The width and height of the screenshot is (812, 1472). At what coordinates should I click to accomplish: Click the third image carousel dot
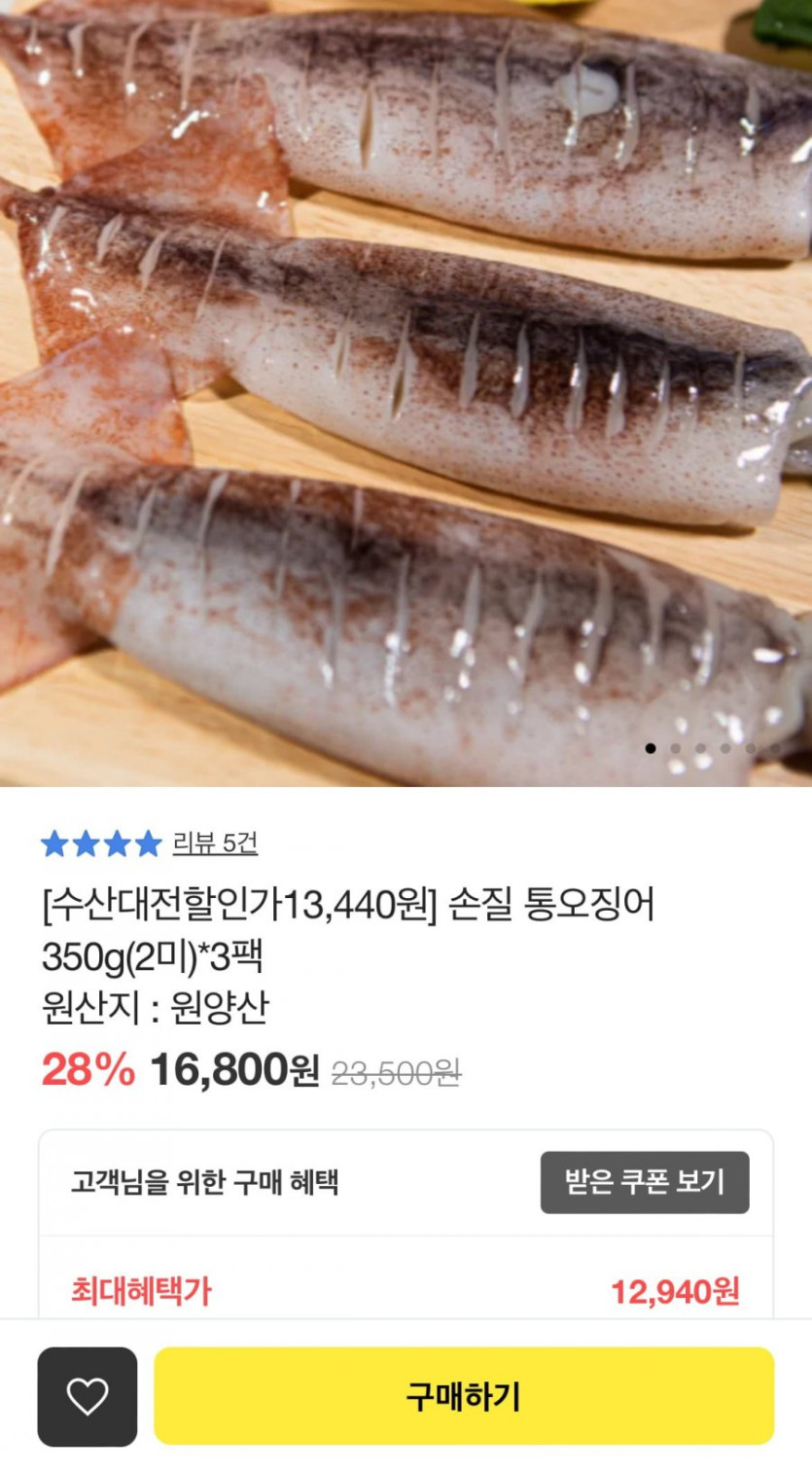coord(699,748)
